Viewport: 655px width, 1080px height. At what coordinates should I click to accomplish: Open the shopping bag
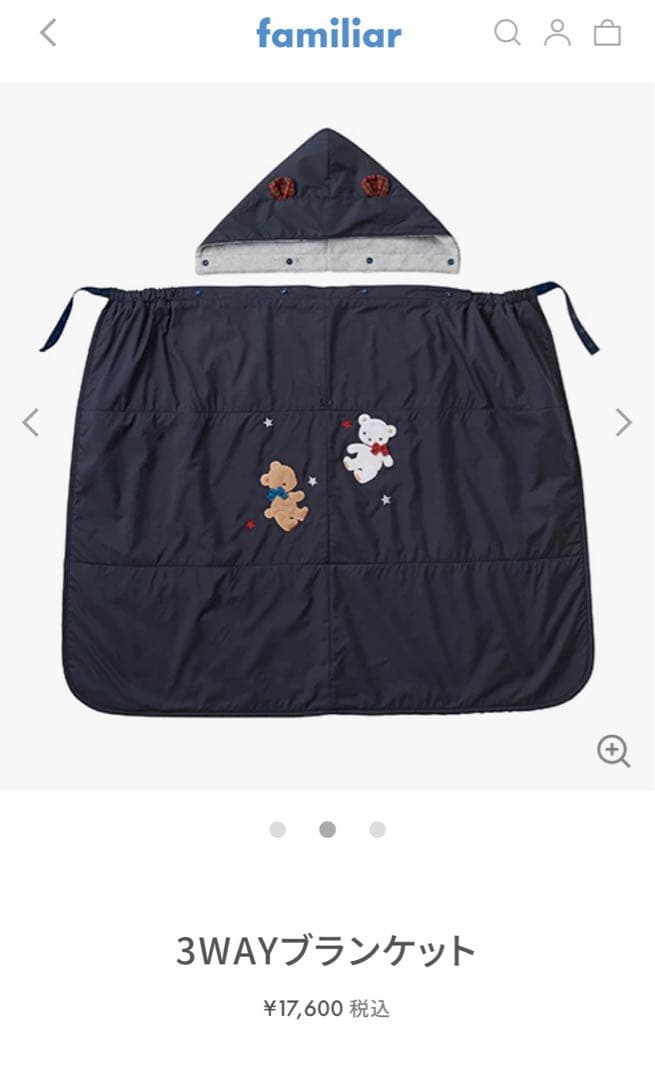pyautogui.click(x=607, y=34)
